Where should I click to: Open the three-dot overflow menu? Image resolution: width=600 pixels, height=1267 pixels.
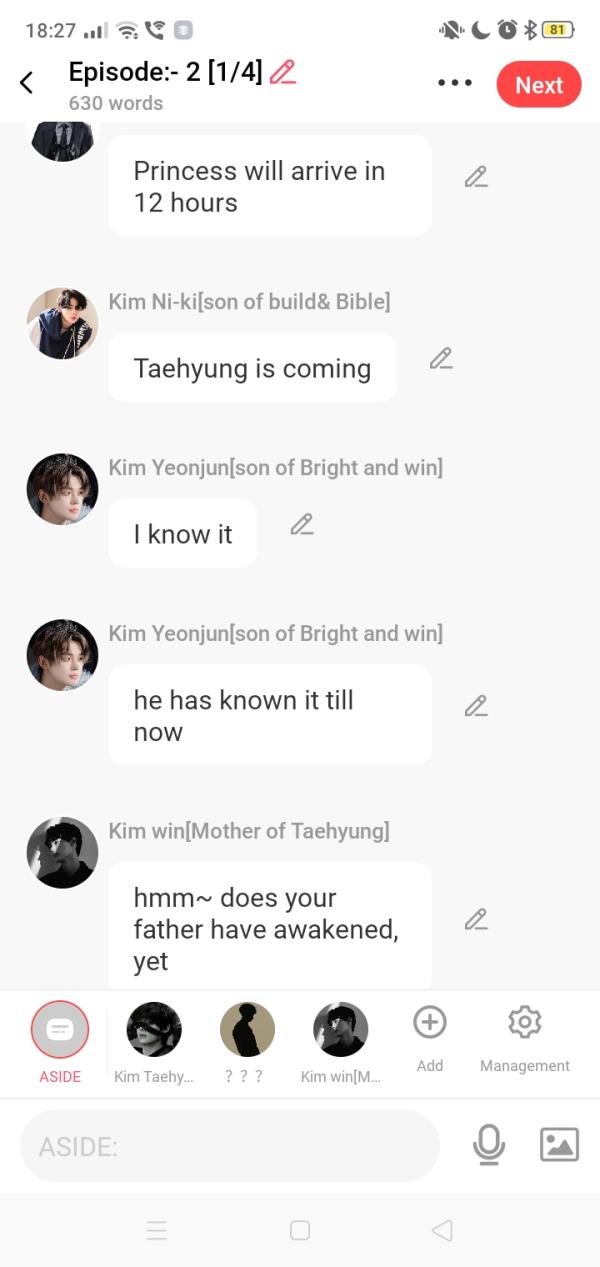click(455, 83)
